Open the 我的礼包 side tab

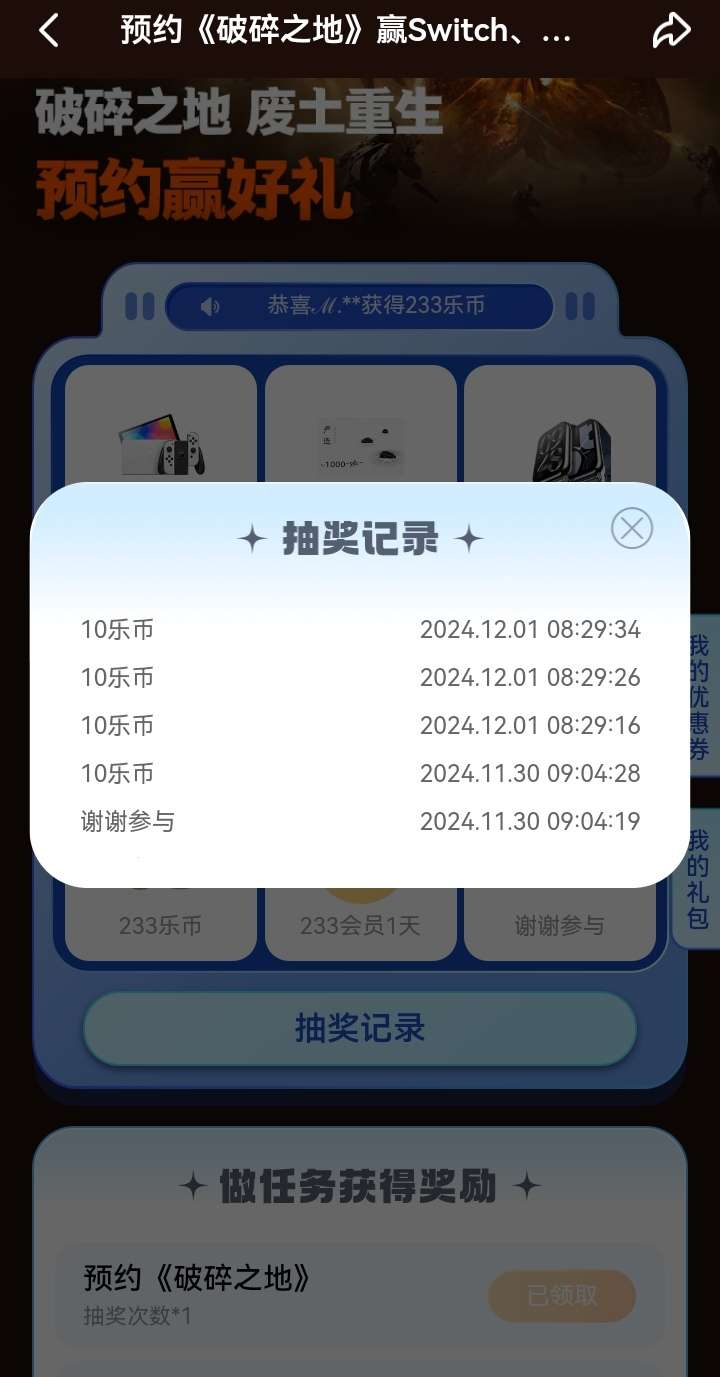tap(698, 879)
